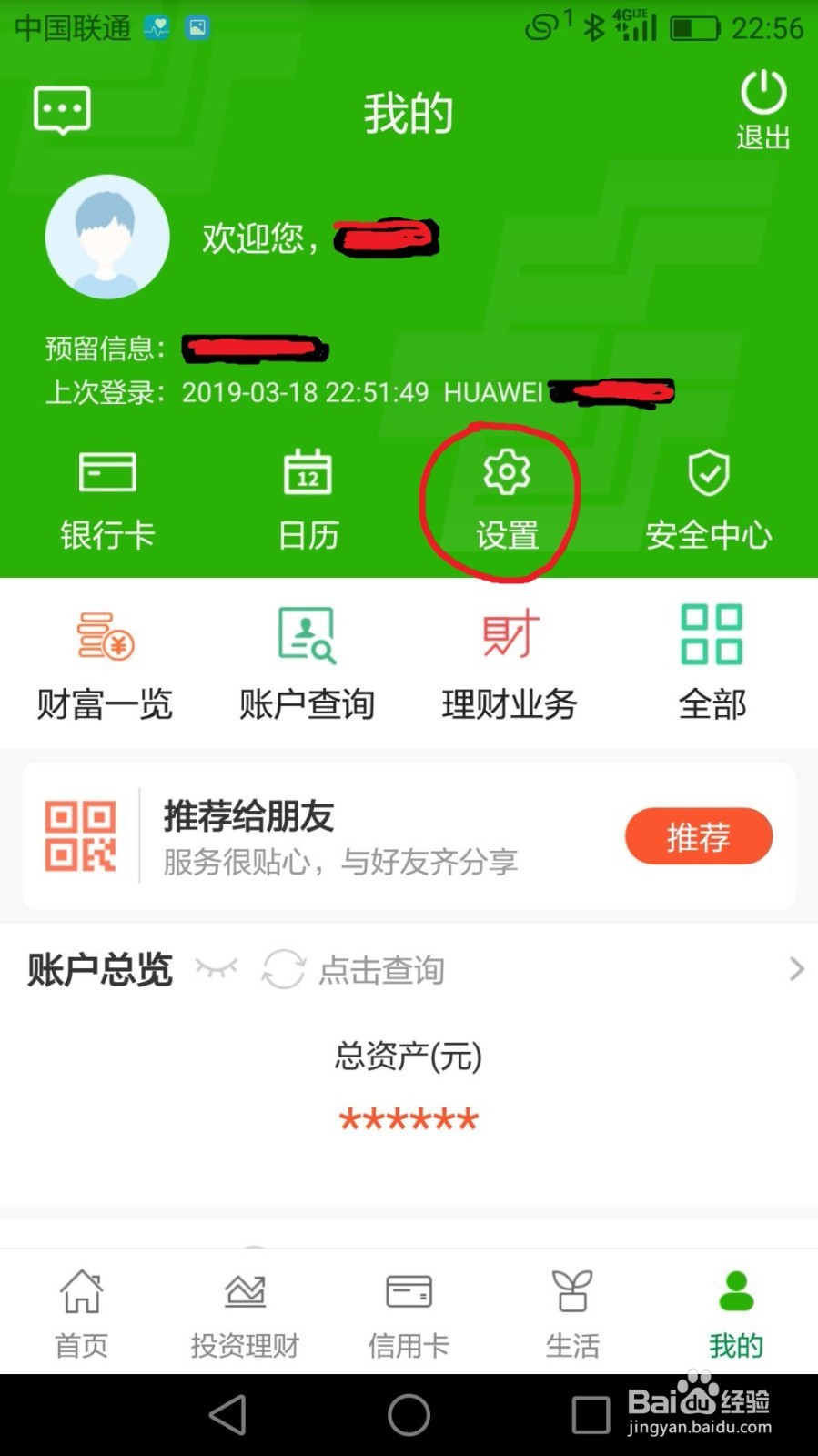Expand the 账户总览 chevron arrow
Image resolution: width=818 pixels, height=1456 pixels.
[x=797, y=970]
